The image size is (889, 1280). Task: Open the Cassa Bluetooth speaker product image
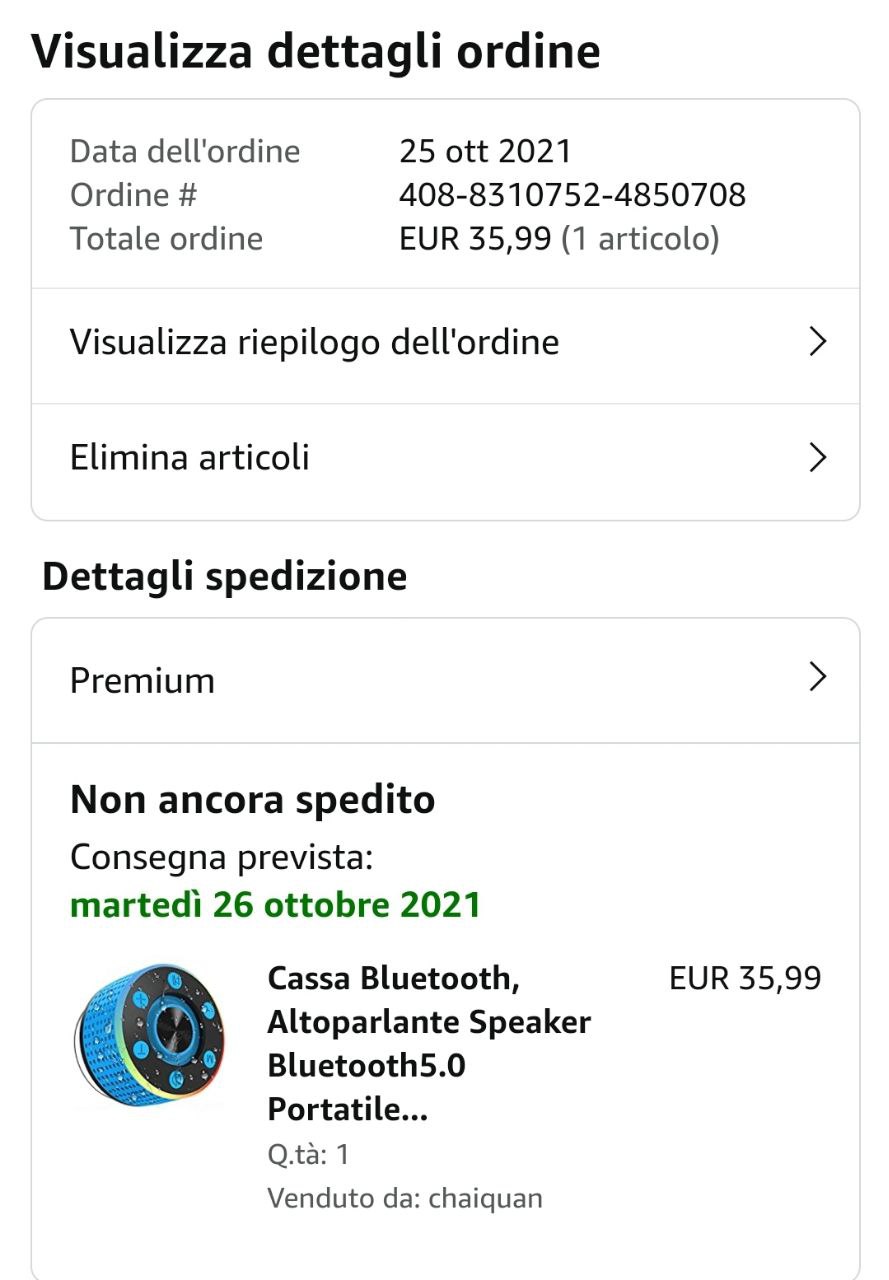150,1036
